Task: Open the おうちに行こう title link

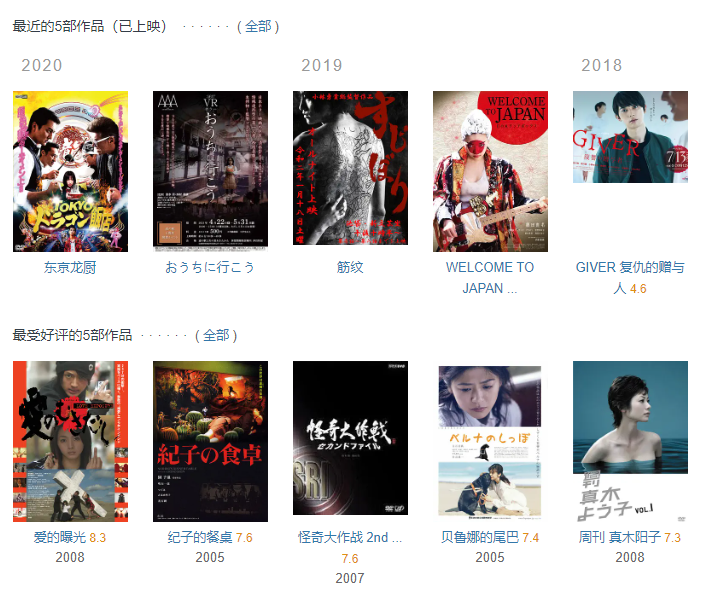Action: (x=210, y=267)
